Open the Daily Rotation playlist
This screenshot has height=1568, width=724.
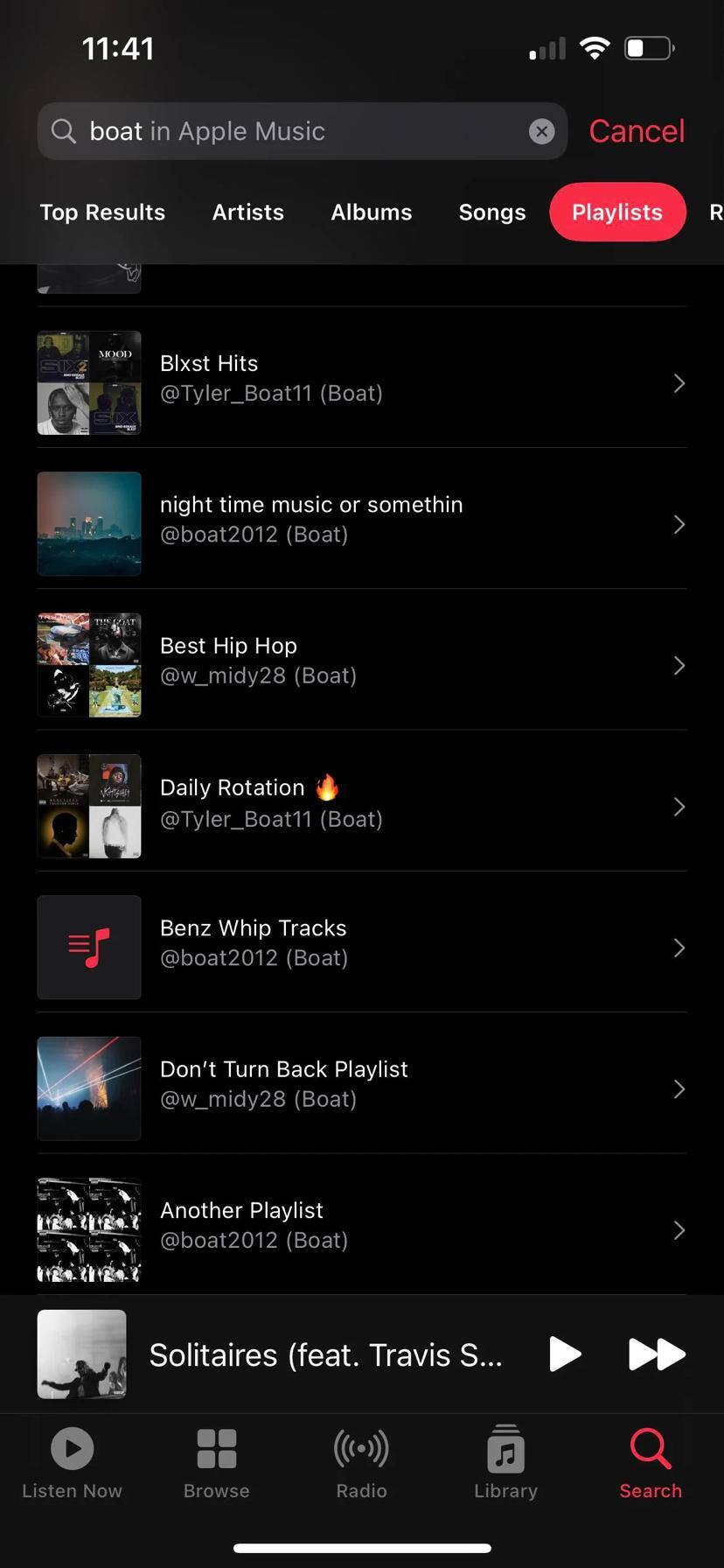(x=361, y=806)
